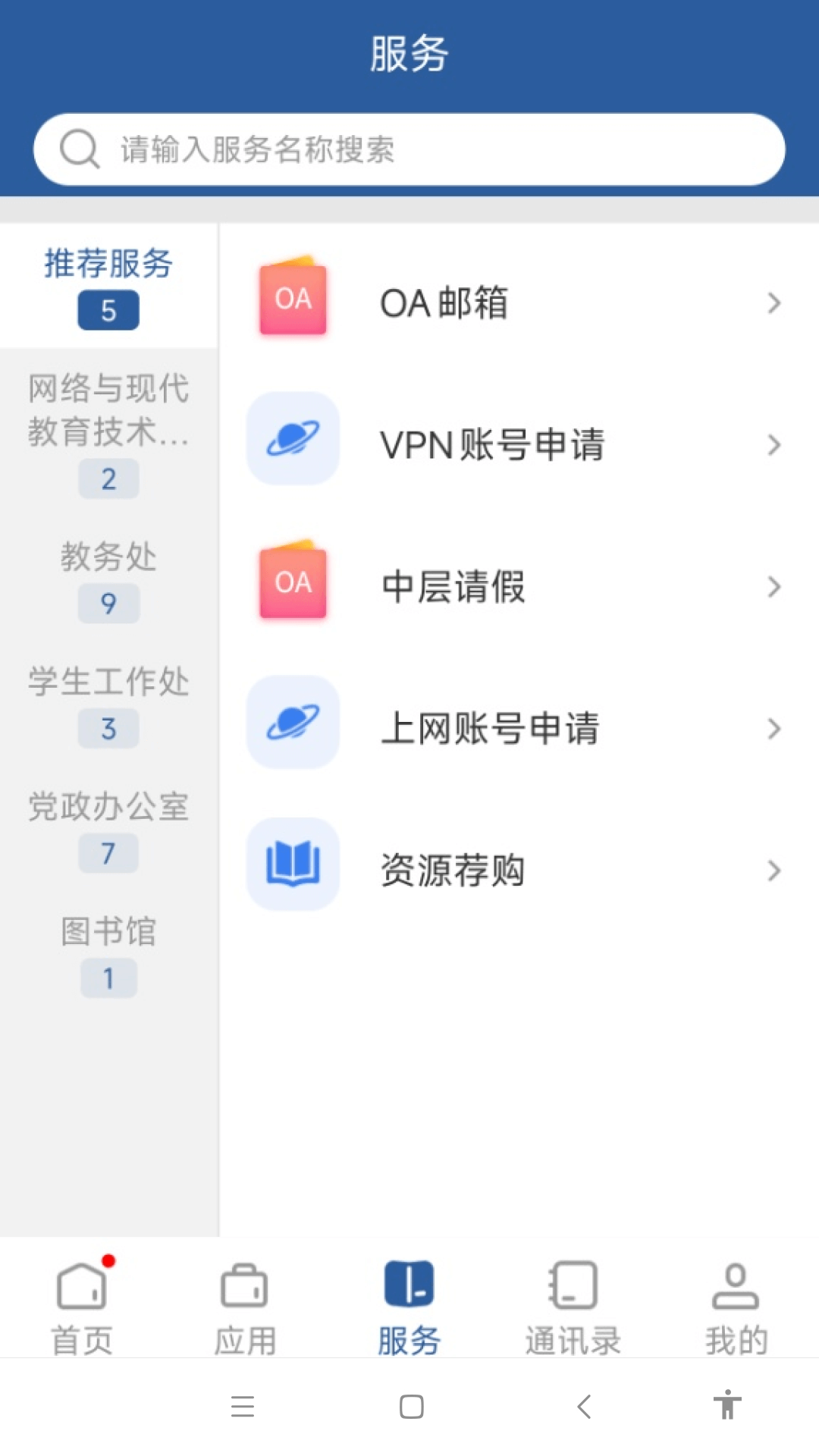Viewport: 819px width, 1456px height.
Task: Tap the search input field
Action: point(409,148)
